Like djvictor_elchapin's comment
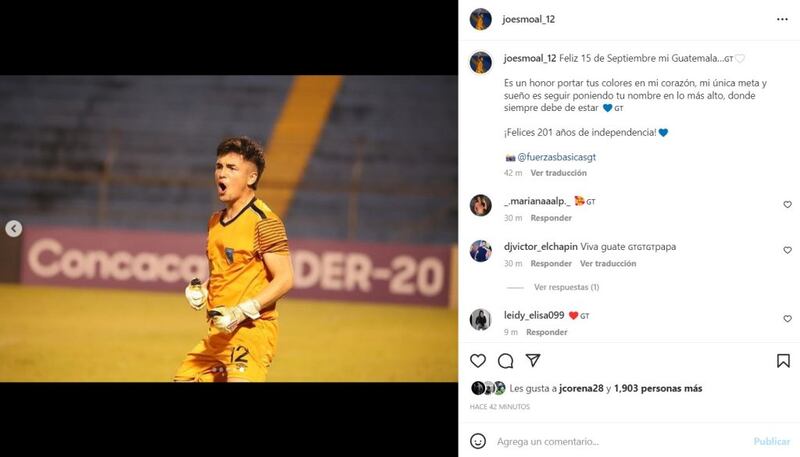Viewport: 800px width, 457px height. click(787, 250)
